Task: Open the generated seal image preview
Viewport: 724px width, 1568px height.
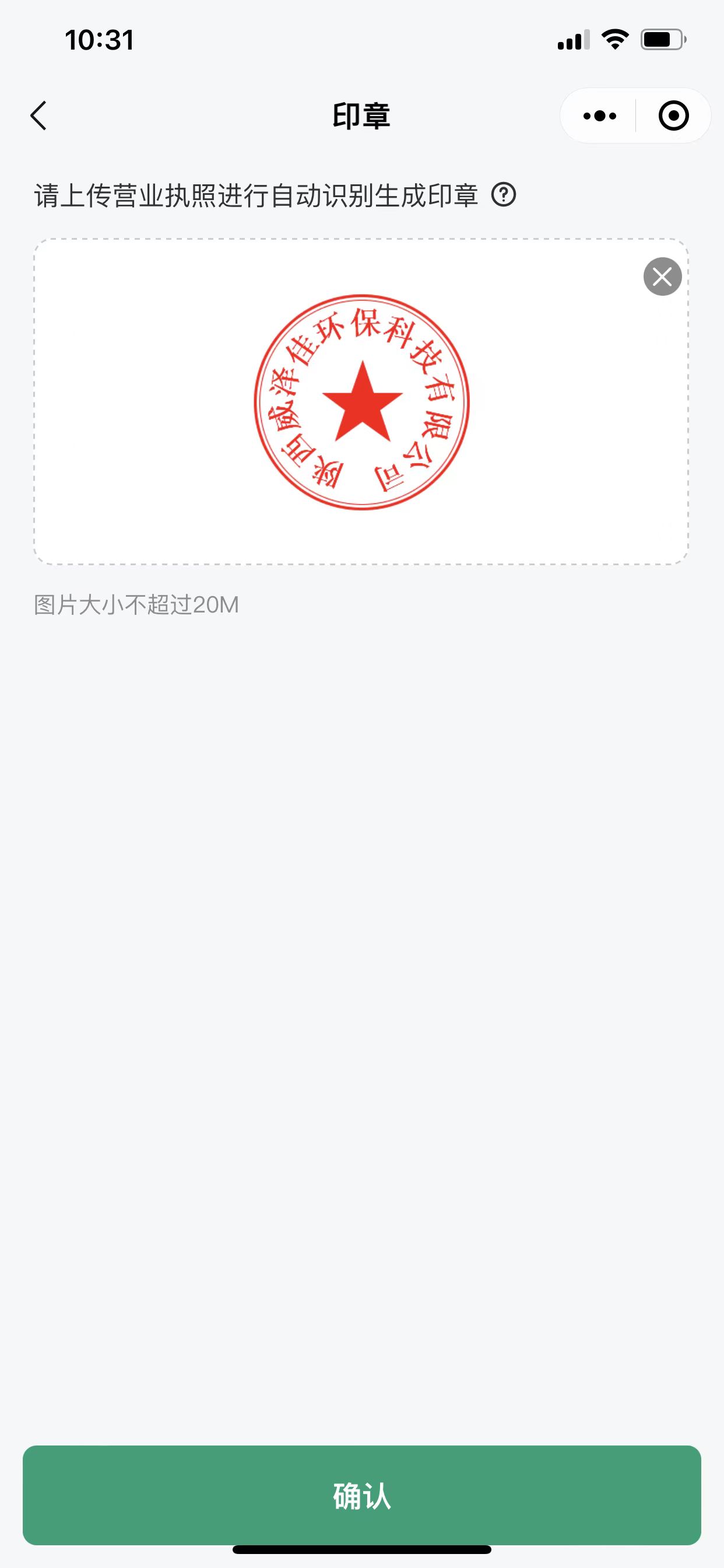Action: (x=361, y=402)
